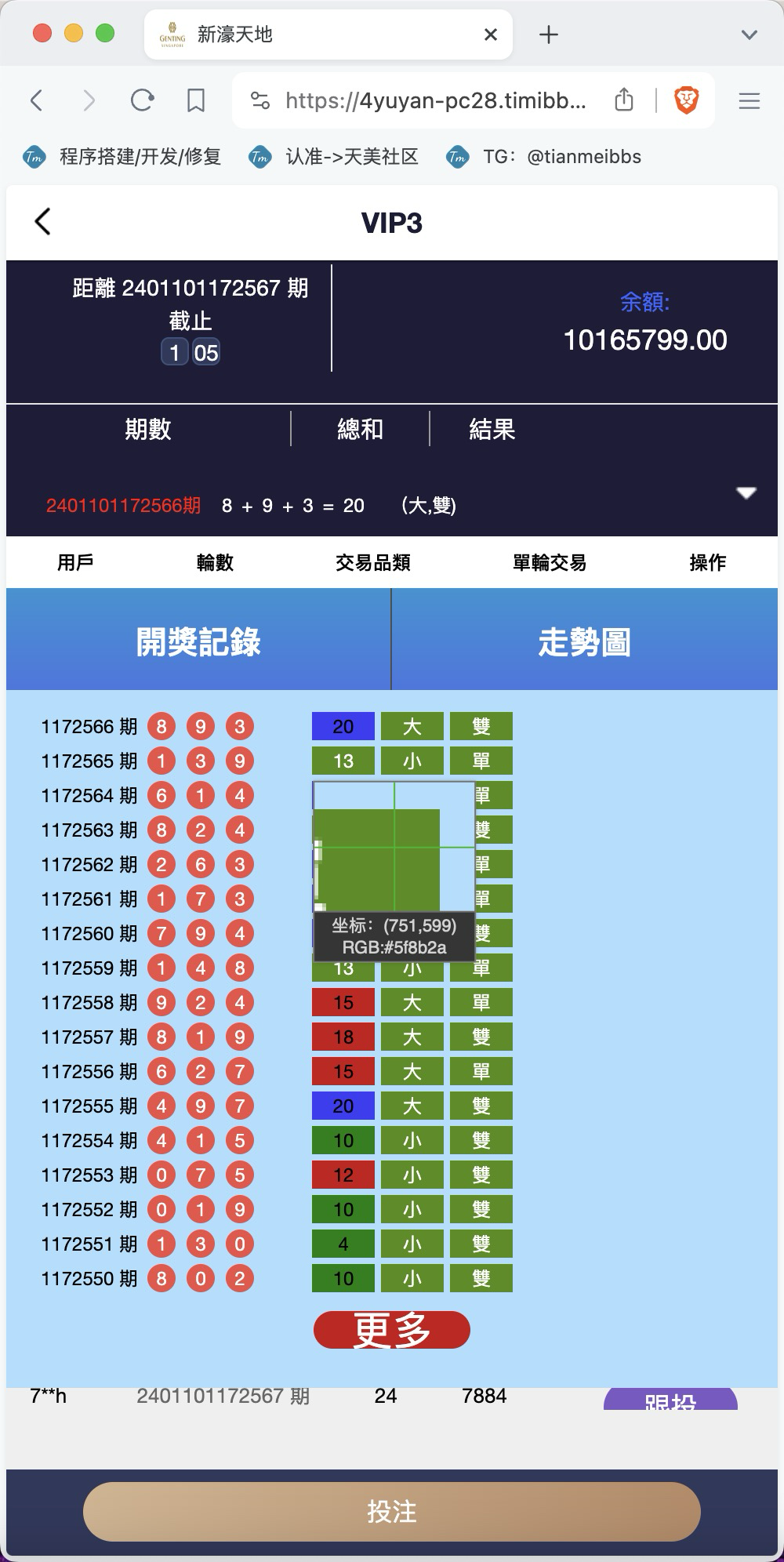
Task: Tap the red 更多 button
Action: pyautogui.click(x=392, y=1330)
